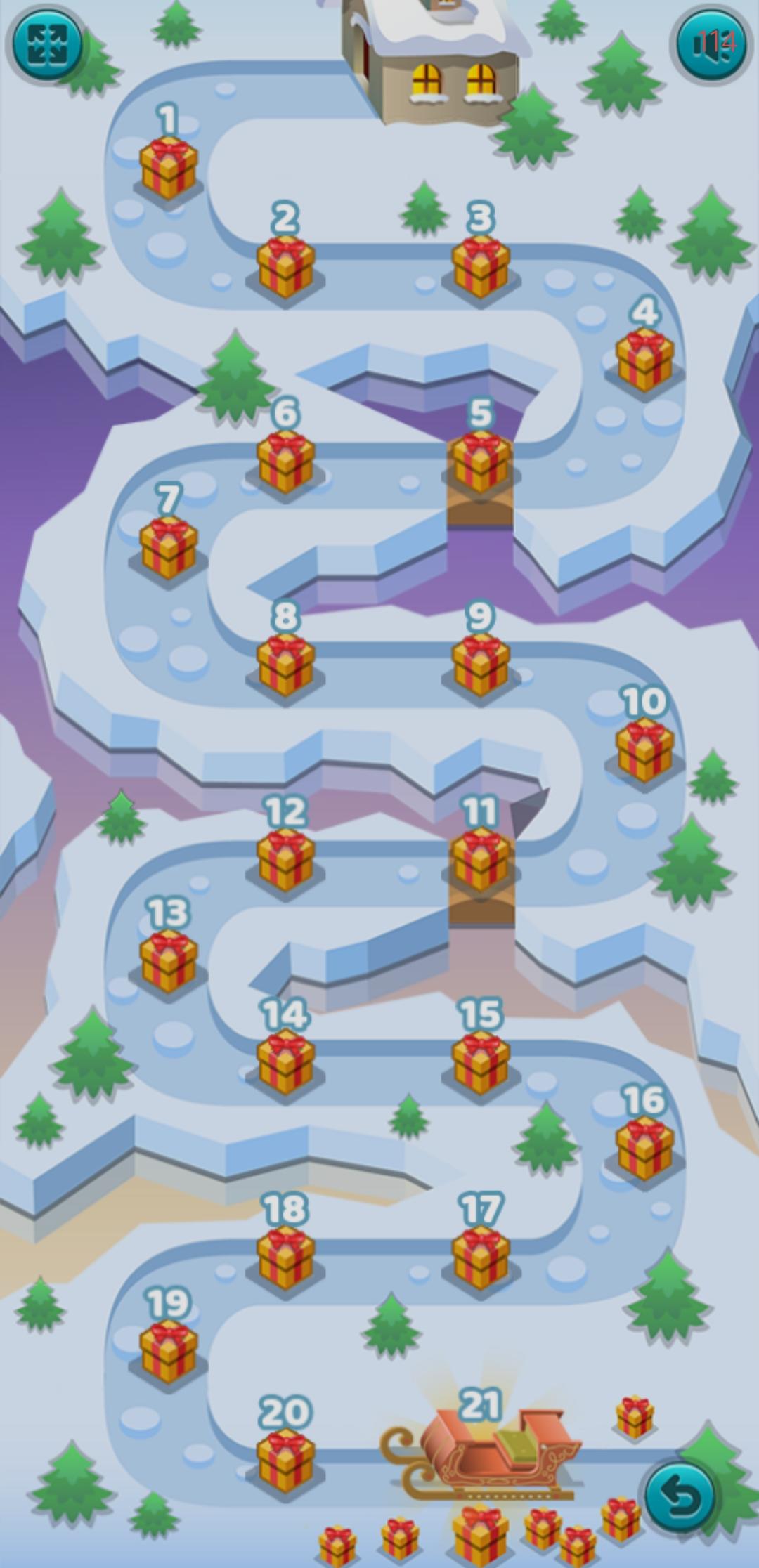Play level 6
759x1568 pixels.
click(285, 461)
